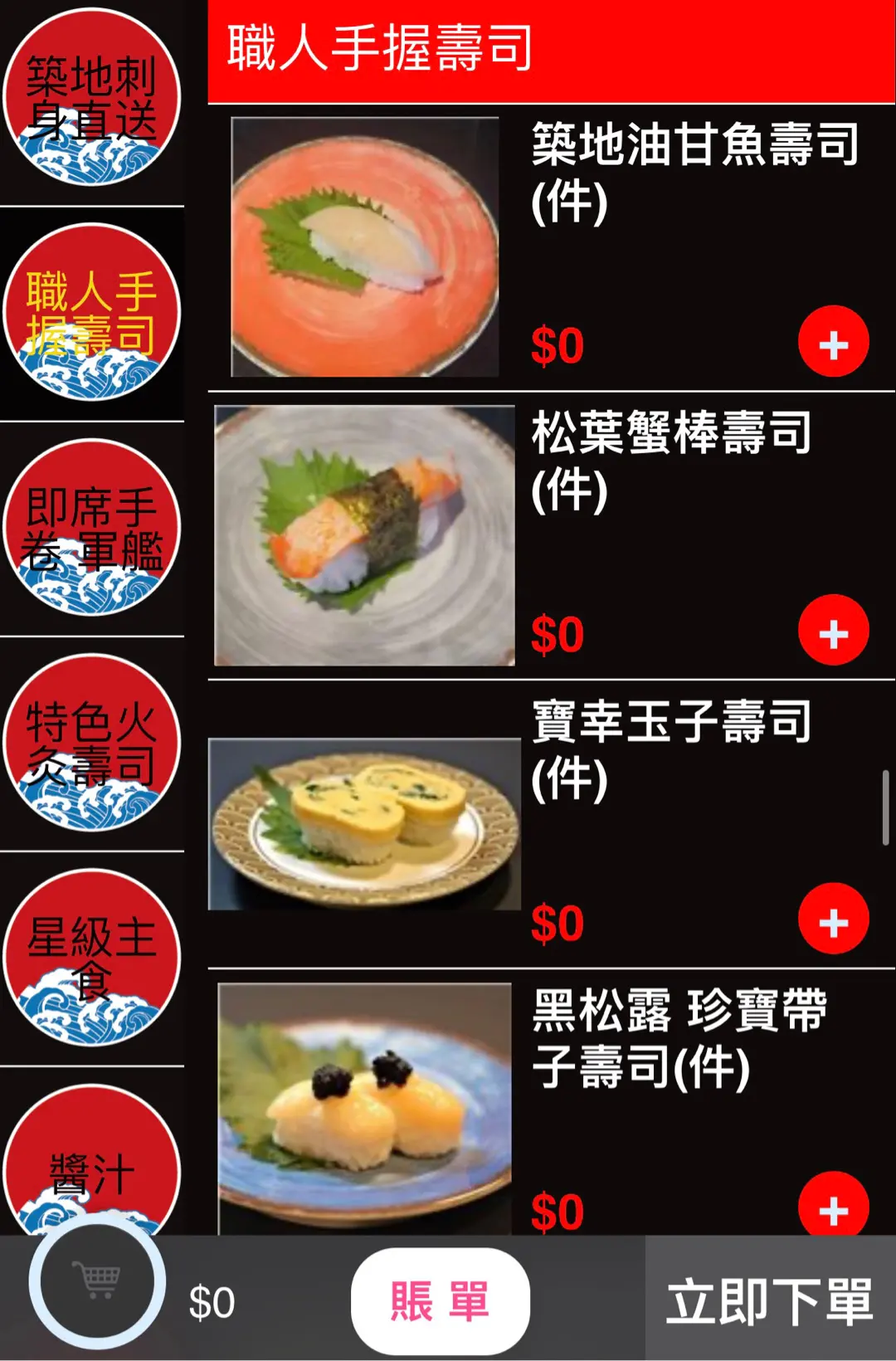
Task: Open 松葉蟹棒壽司 photo
Action: point(365,535)
